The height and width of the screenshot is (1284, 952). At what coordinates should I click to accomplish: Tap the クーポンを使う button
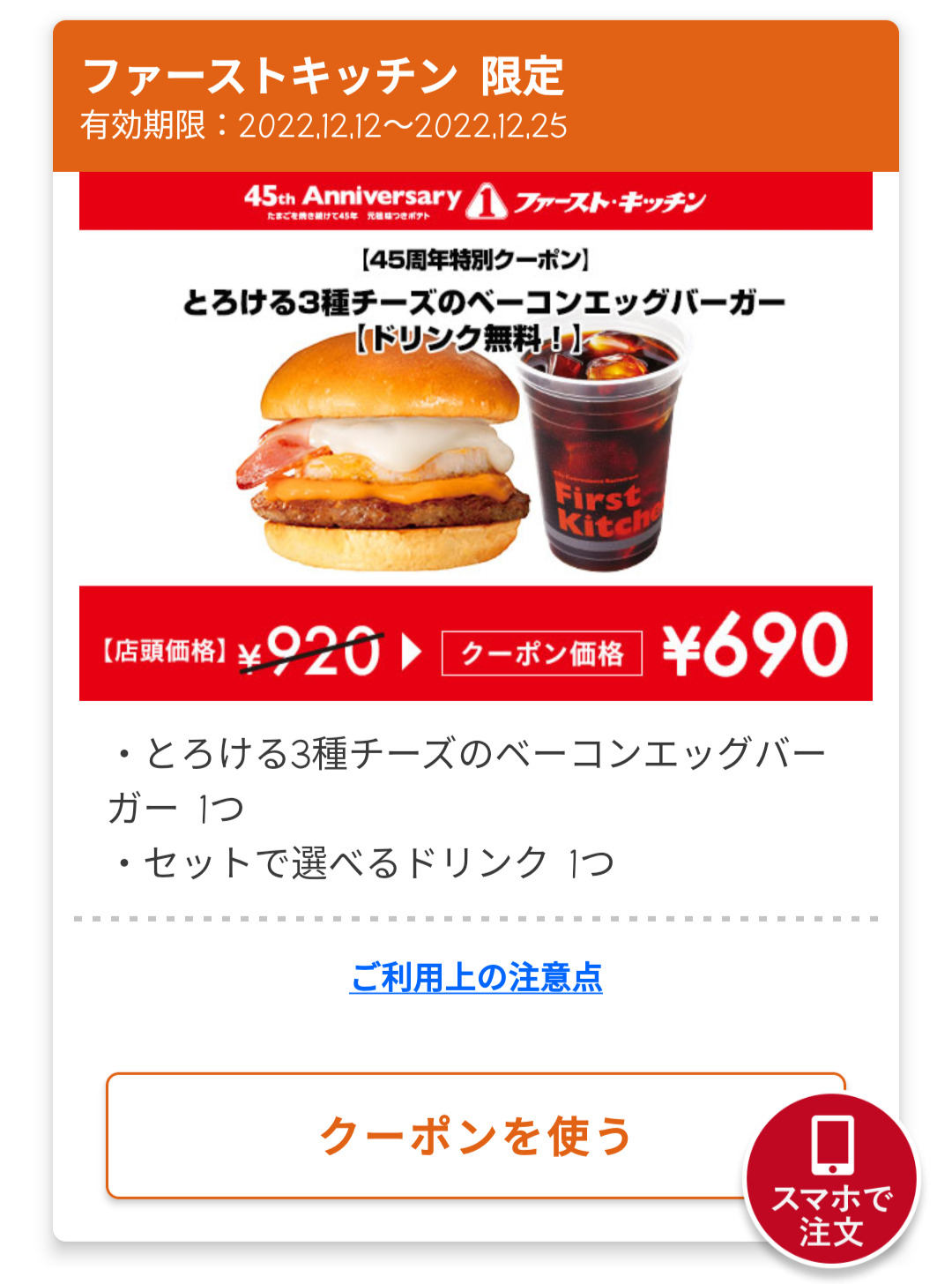point(423,1136)
